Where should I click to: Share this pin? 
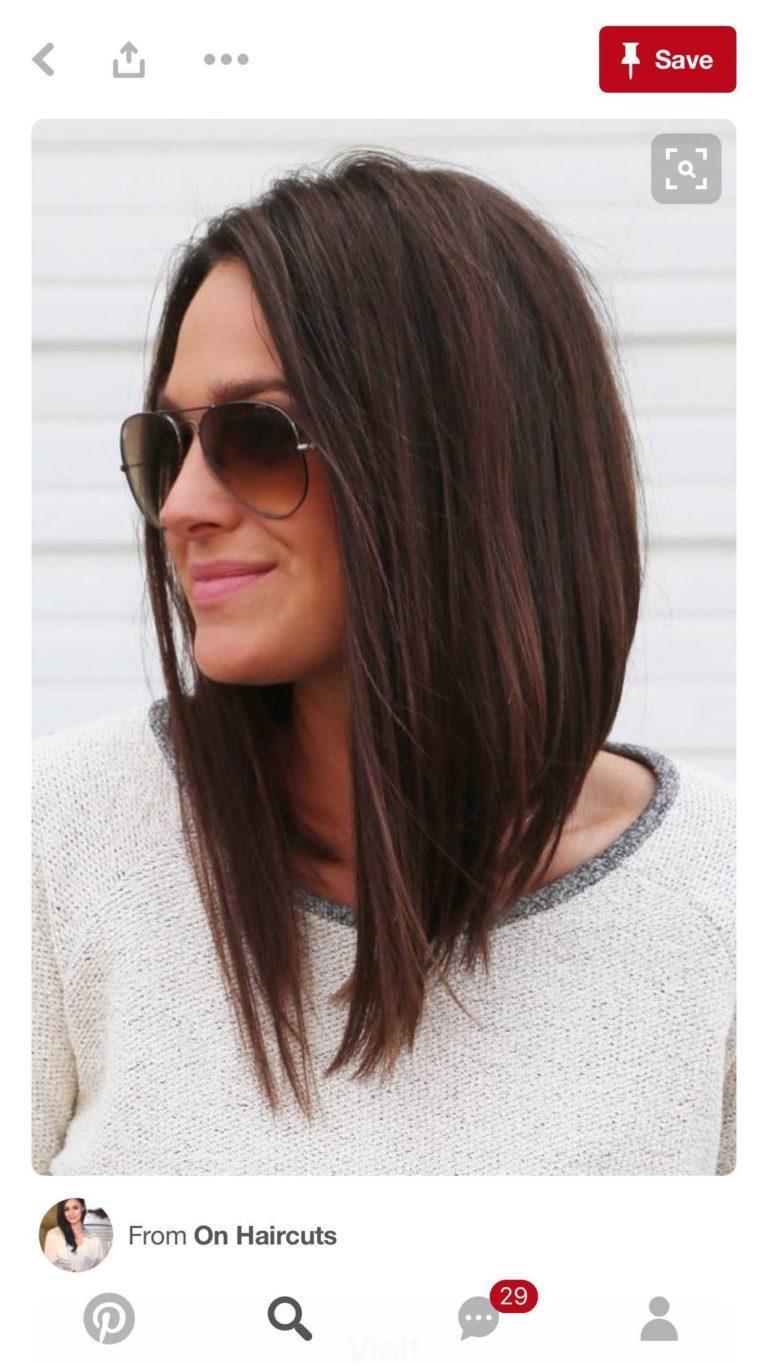click(x=128, y=60)
